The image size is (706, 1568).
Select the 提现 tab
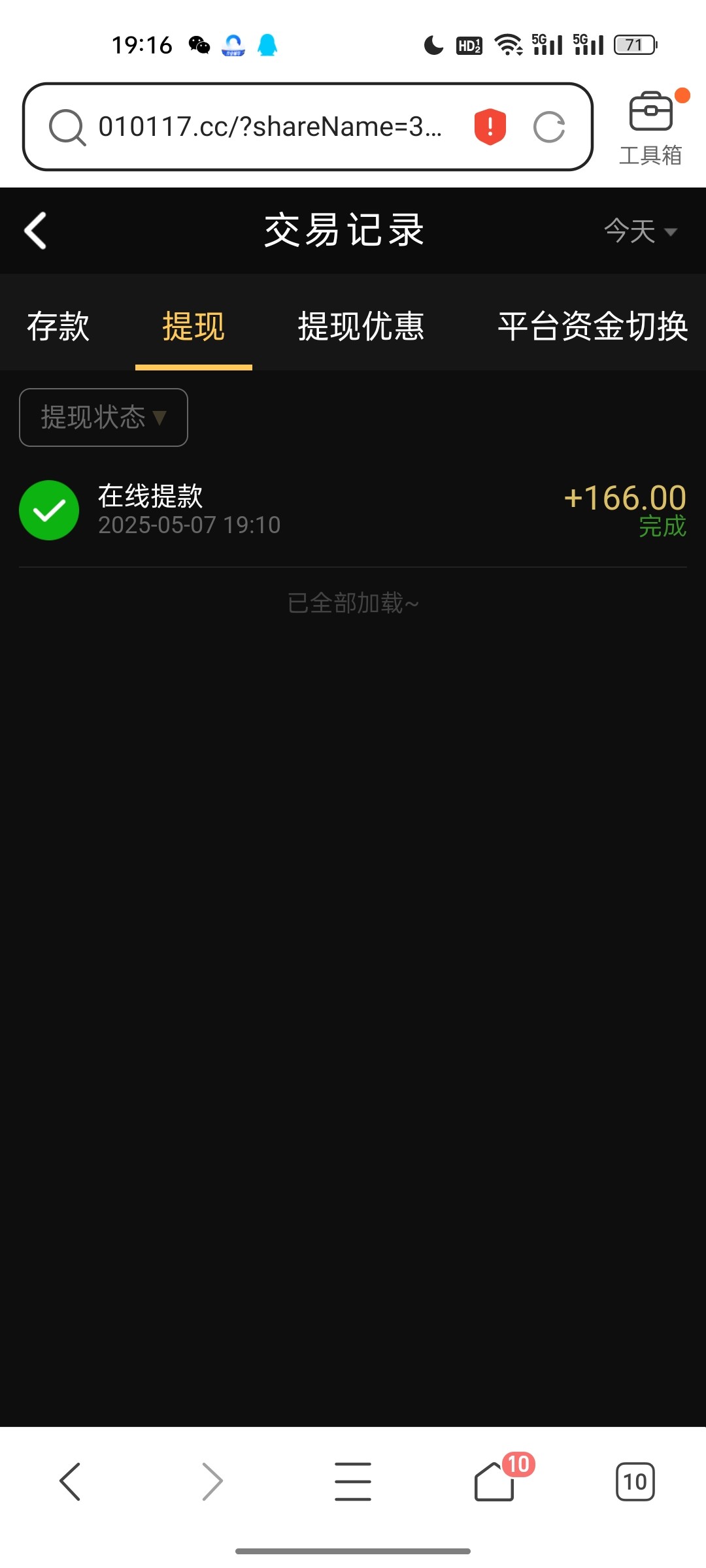(x=193, y=326)
